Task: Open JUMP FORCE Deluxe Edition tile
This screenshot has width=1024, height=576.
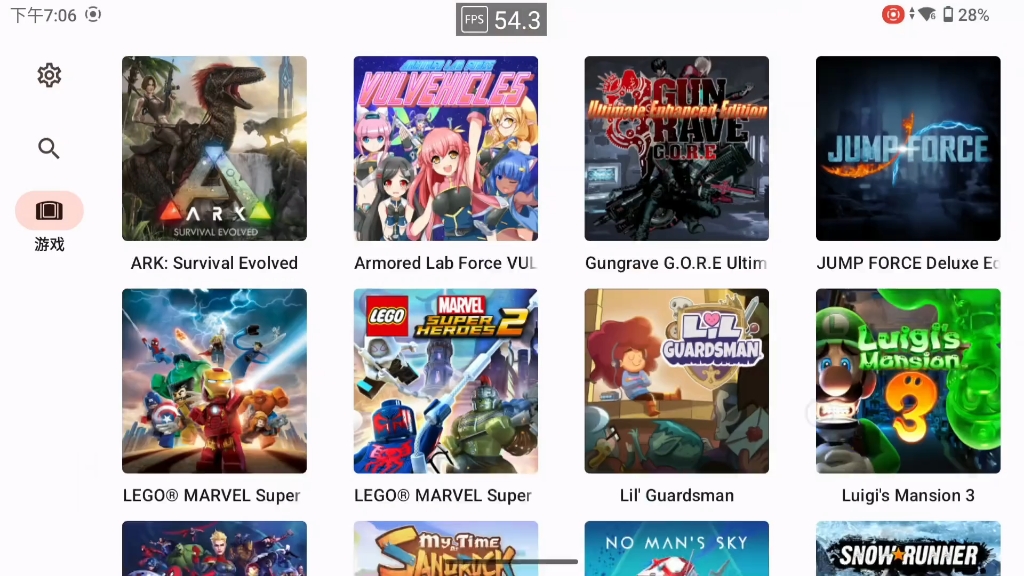Action: point(907,149)
